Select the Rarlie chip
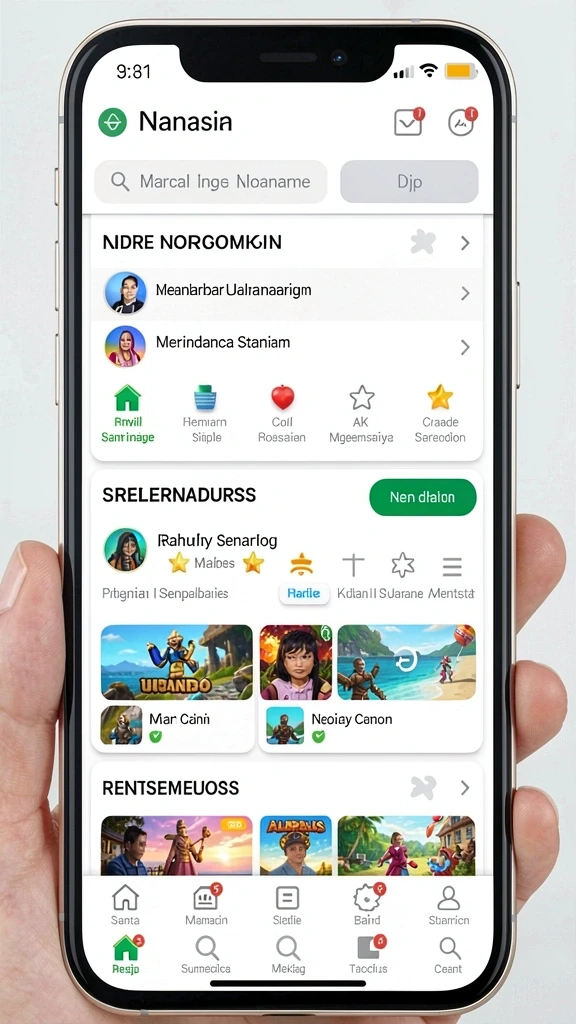The width and height of the screenshot is (576, 1024). click(x=304, y=592)
